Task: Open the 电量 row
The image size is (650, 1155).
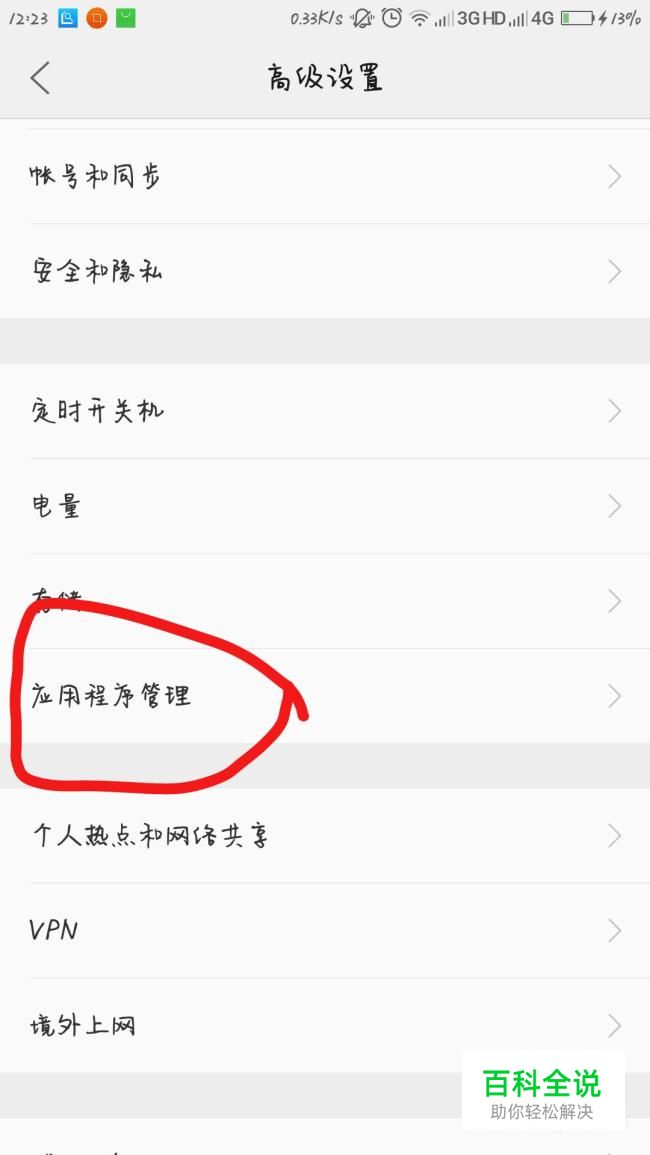Action: click(x=57, y=506)
